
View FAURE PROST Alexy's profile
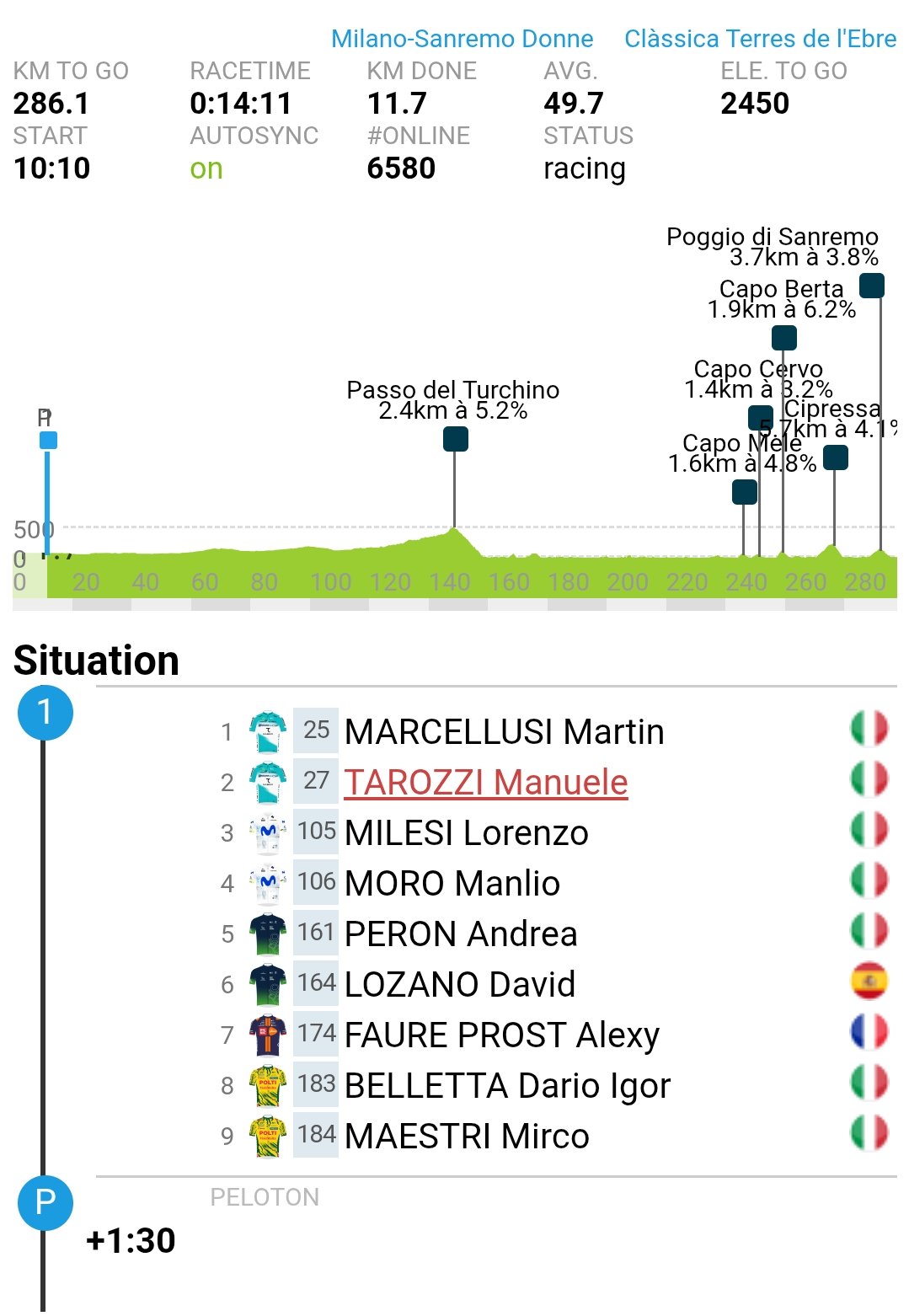click(x=501, y=1035)
